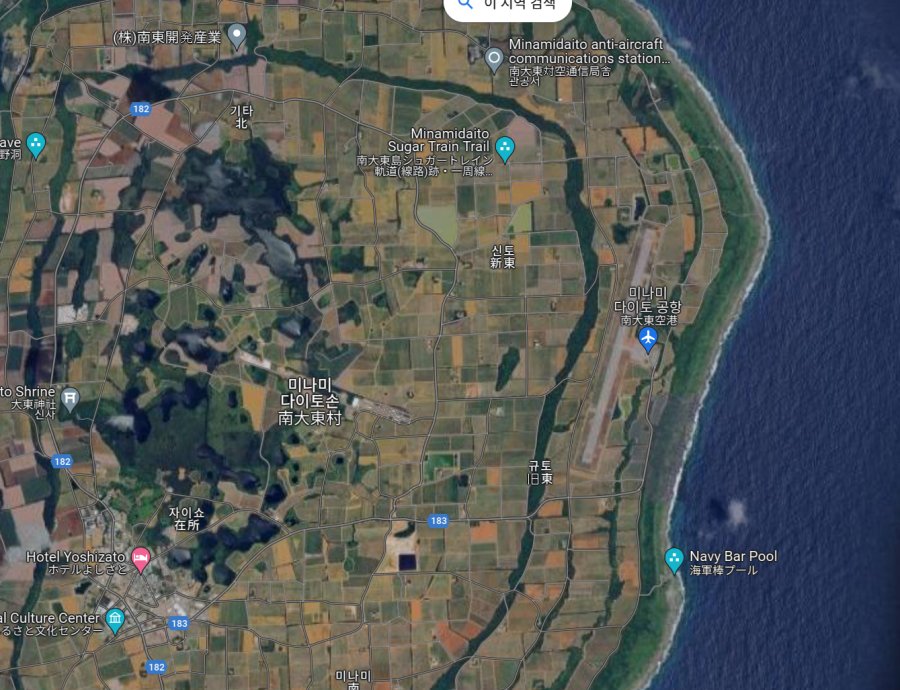Tap the 'search this area' button
Image resolution: width=900 pixels, height=690 pixels.
pos(507,5)
